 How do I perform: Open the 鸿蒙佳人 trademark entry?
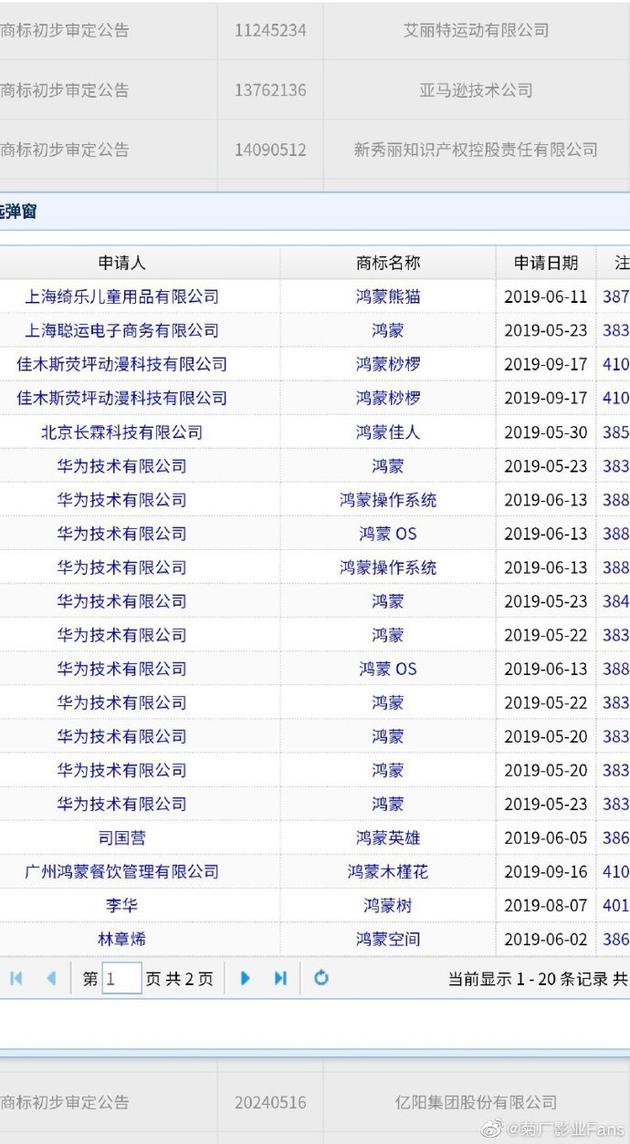click(388, 433)
